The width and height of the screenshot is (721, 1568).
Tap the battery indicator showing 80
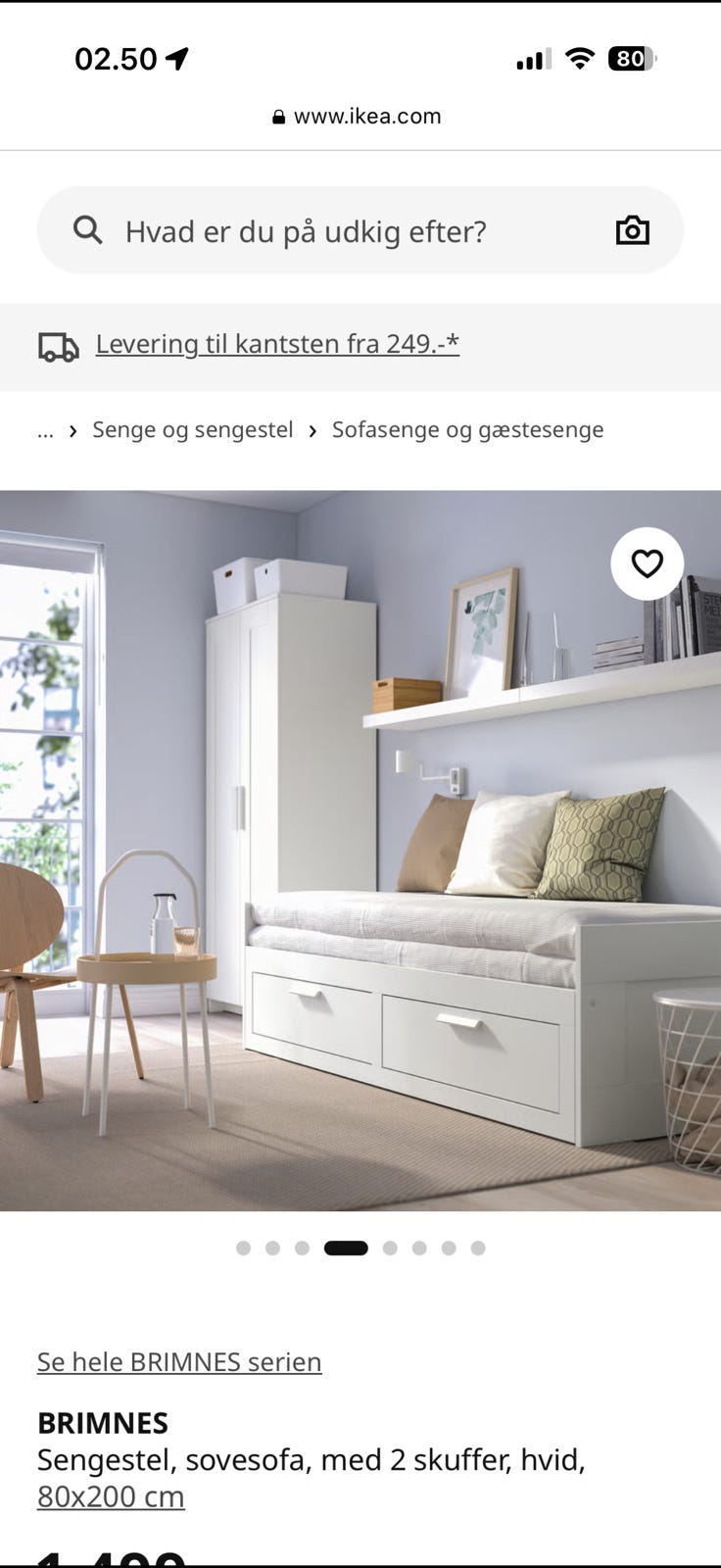click(x=633, y=59)
